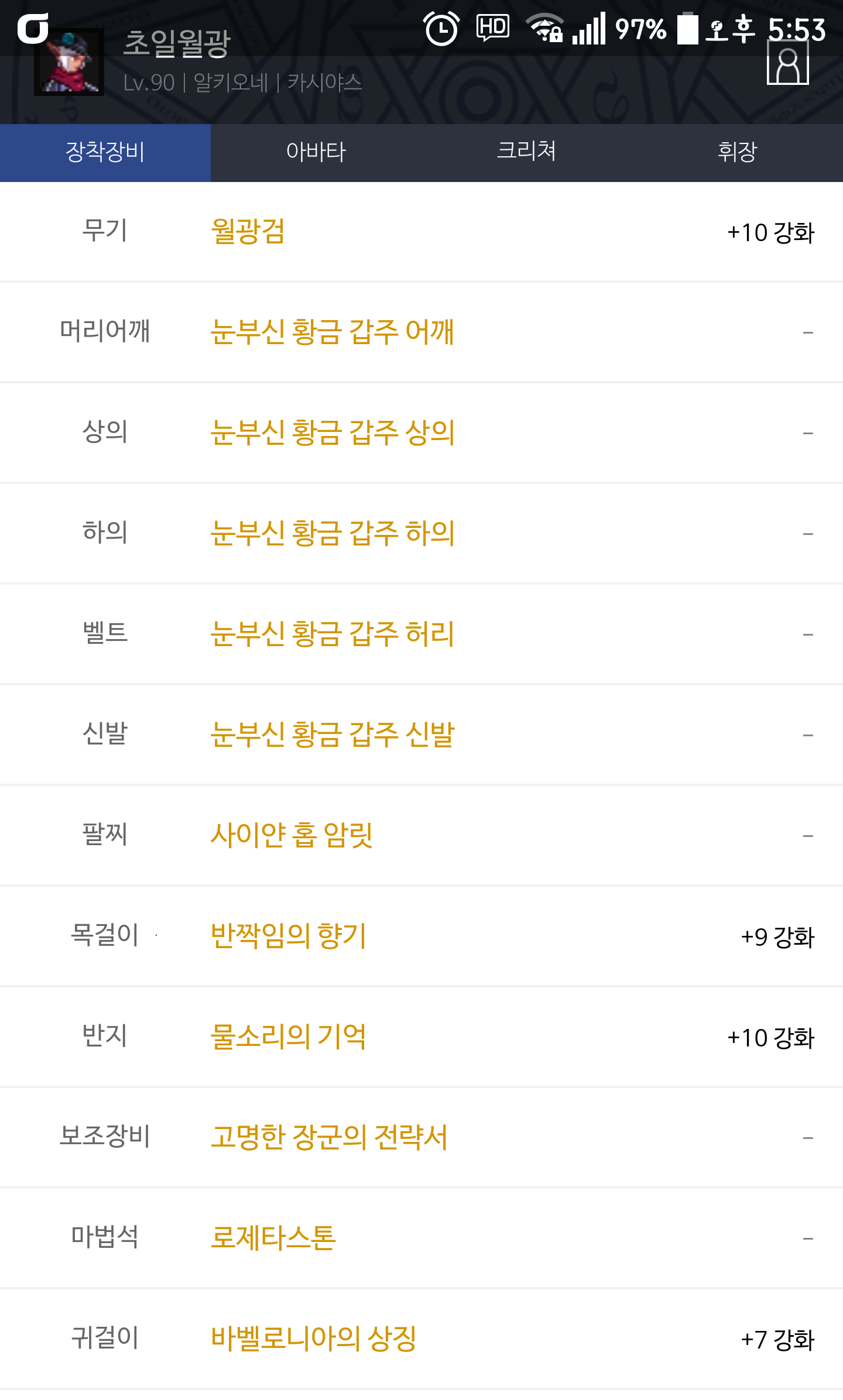
Task: Open magic stone 로제타스톤
Action: coord(273,1238)
